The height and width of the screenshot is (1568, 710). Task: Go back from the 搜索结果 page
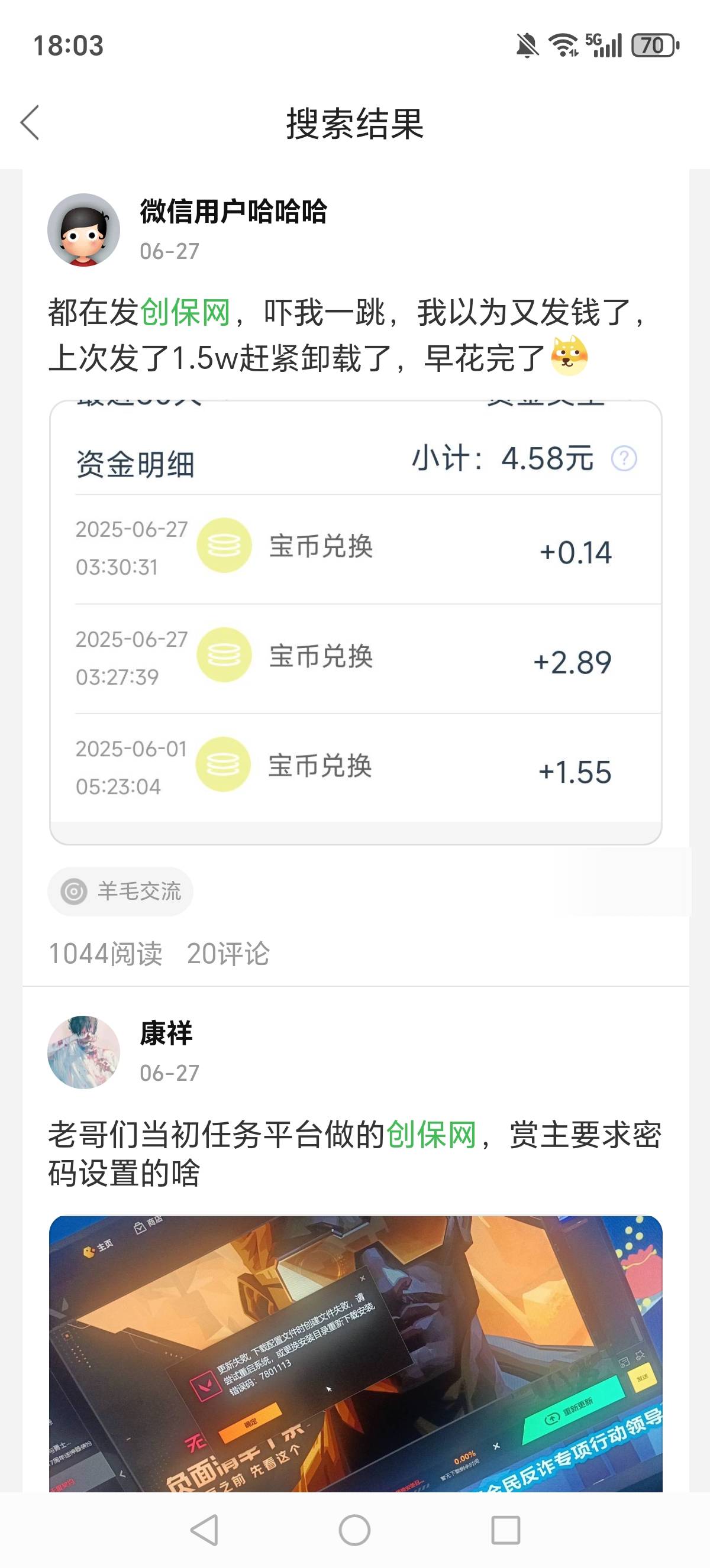click(30, 122)
